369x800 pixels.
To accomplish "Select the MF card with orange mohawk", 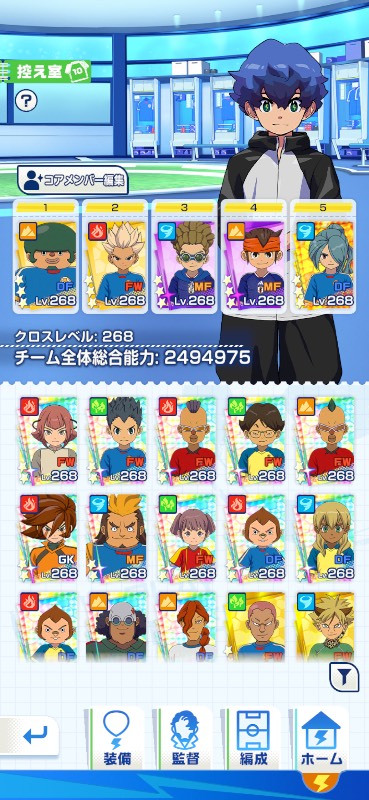I will tap(118, 538).
